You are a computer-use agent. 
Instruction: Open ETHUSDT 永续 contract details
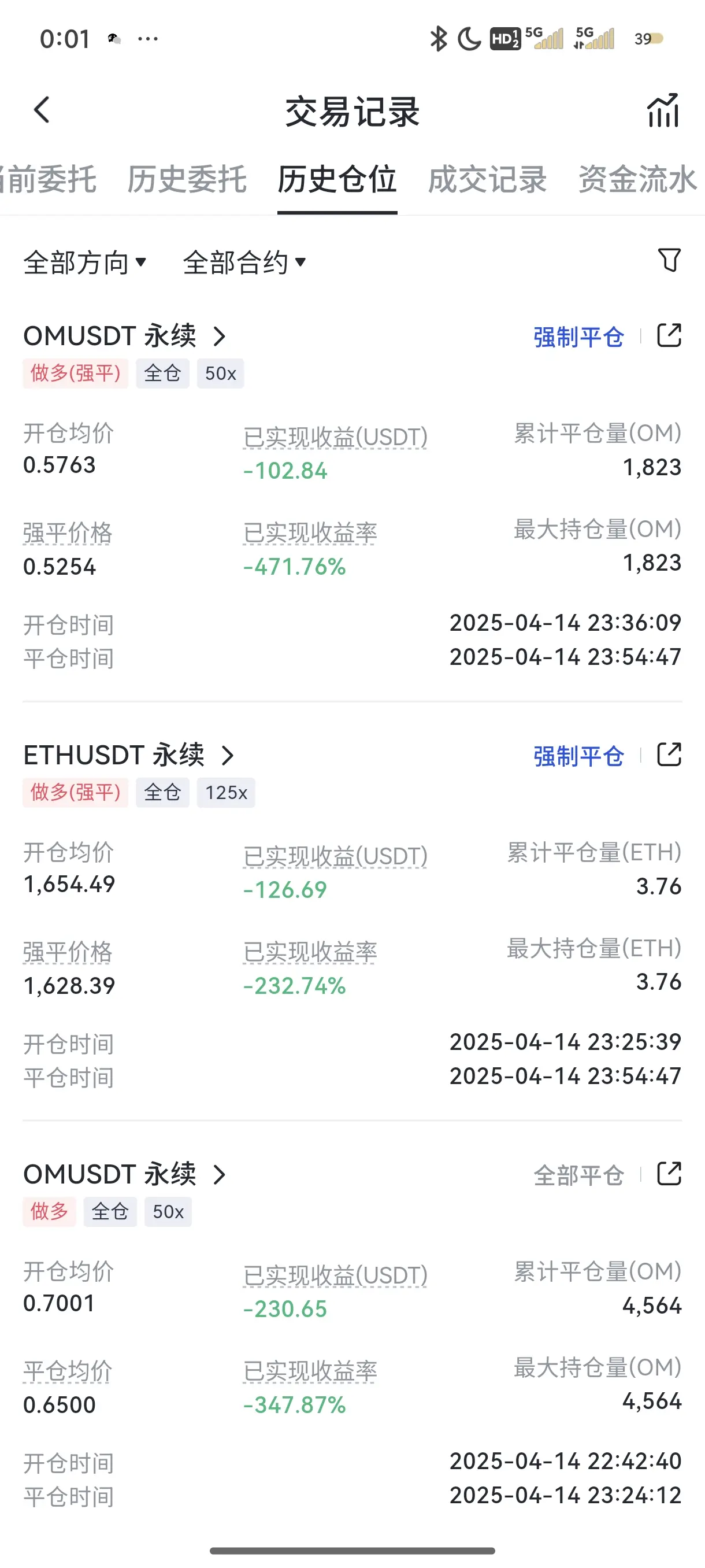(x=128, y=756)
